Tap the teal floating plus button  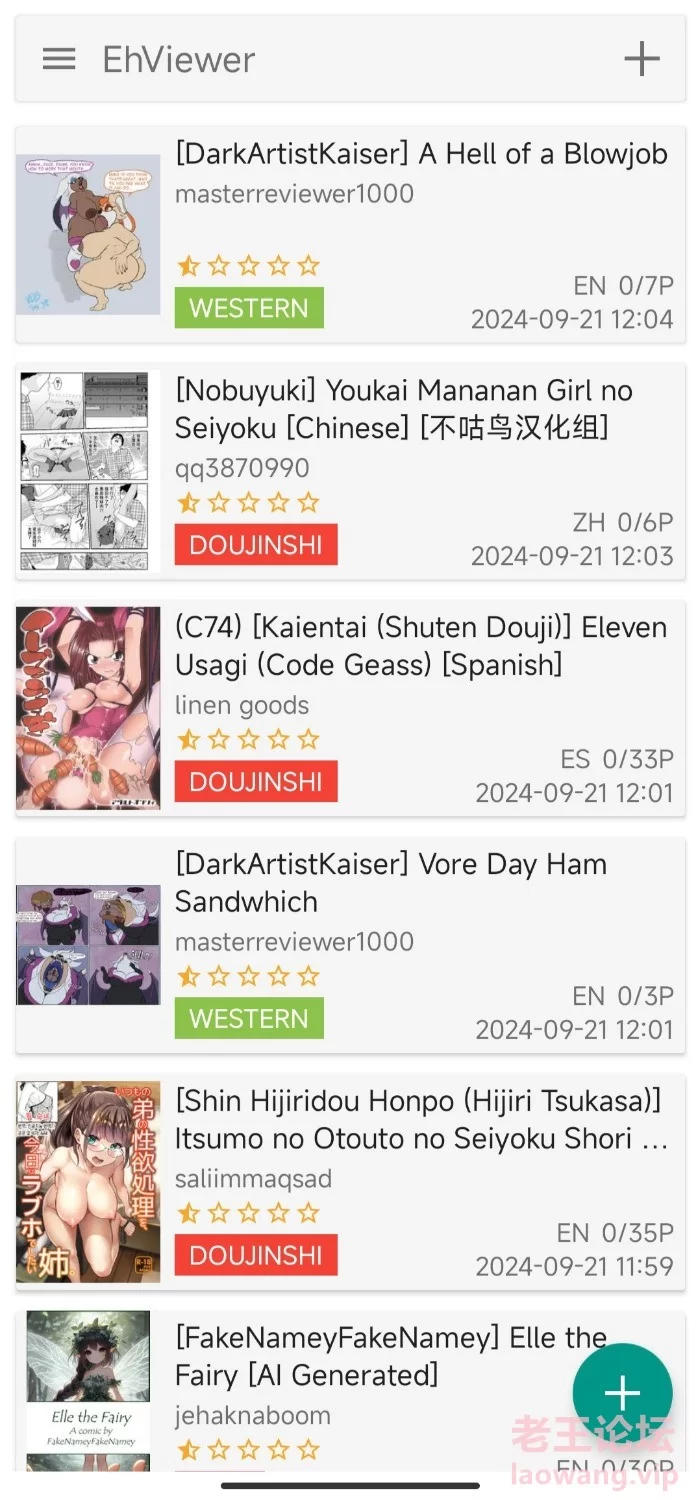[622, 1393]
